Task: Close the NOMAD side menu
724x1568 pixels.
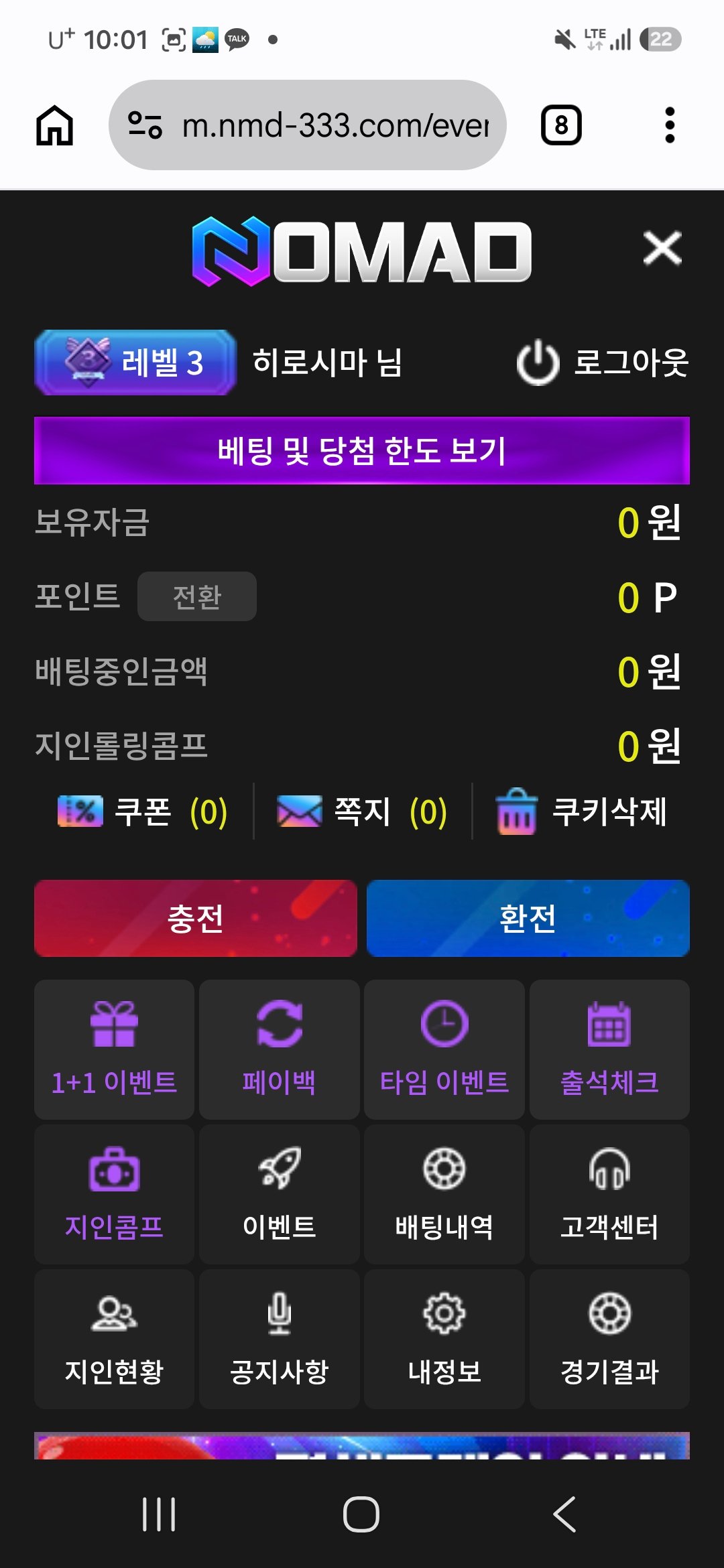Action: [662, 248]
